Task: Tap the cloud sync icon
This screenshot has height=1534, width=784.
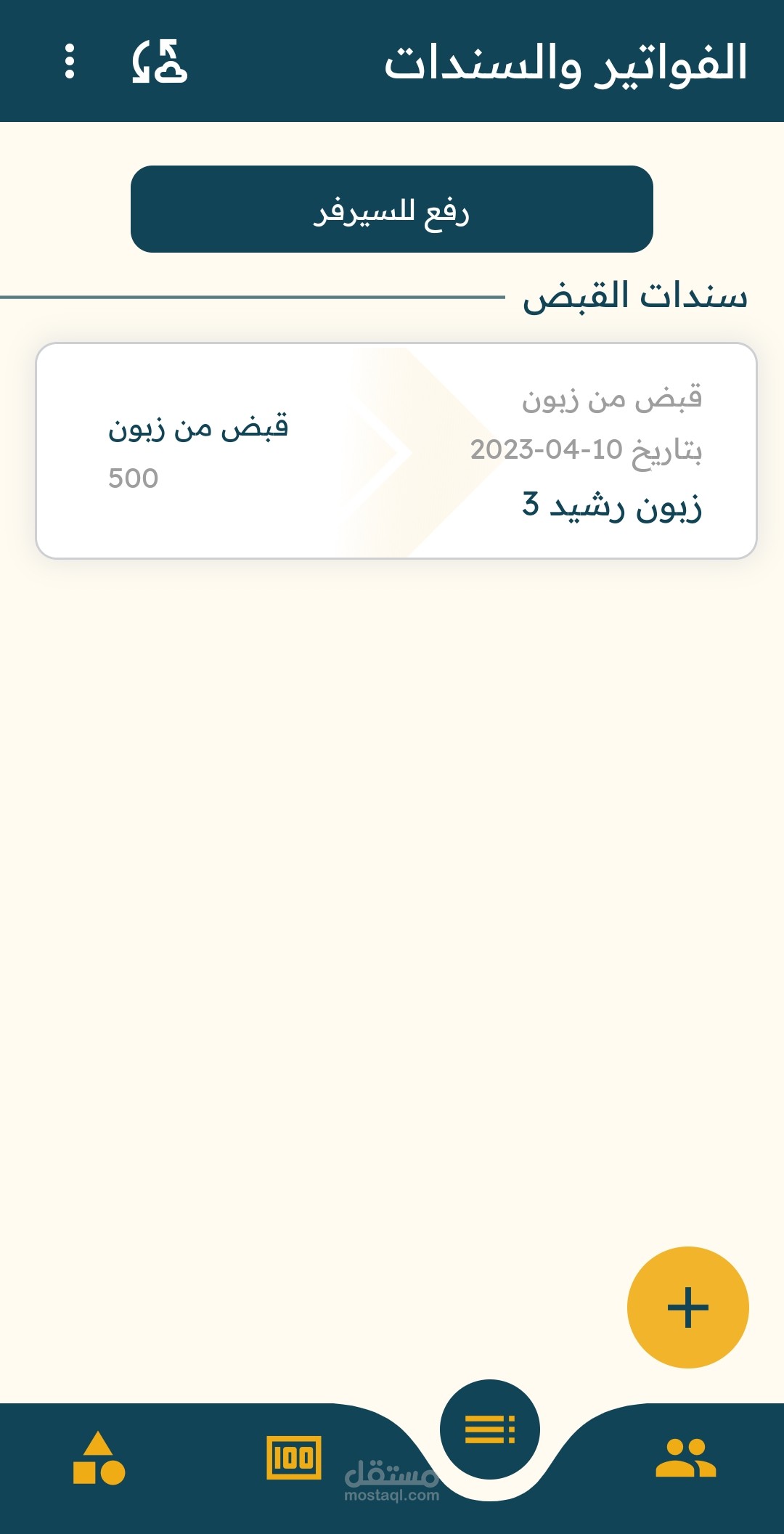Action: (160, 62)
